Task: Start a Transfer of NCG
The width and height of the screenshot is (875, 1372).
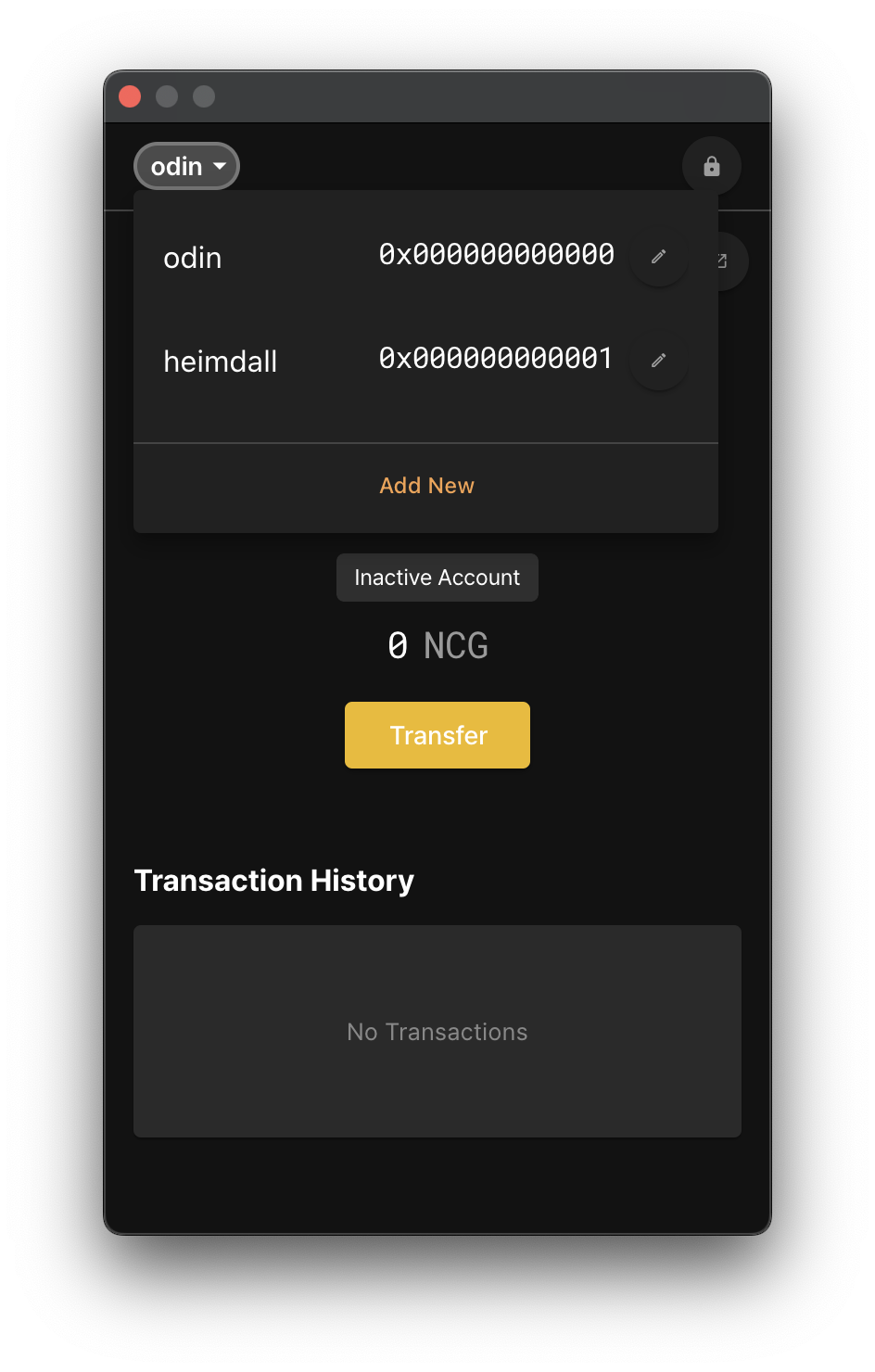Action: tap(437, 735)
